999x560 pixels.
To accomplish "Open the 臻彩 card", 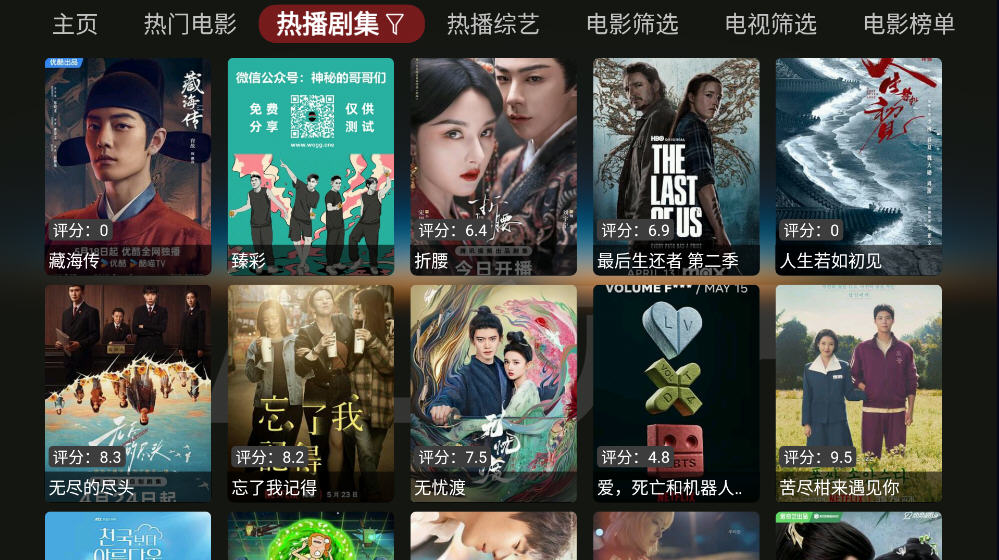I will [x=311, y=166].
